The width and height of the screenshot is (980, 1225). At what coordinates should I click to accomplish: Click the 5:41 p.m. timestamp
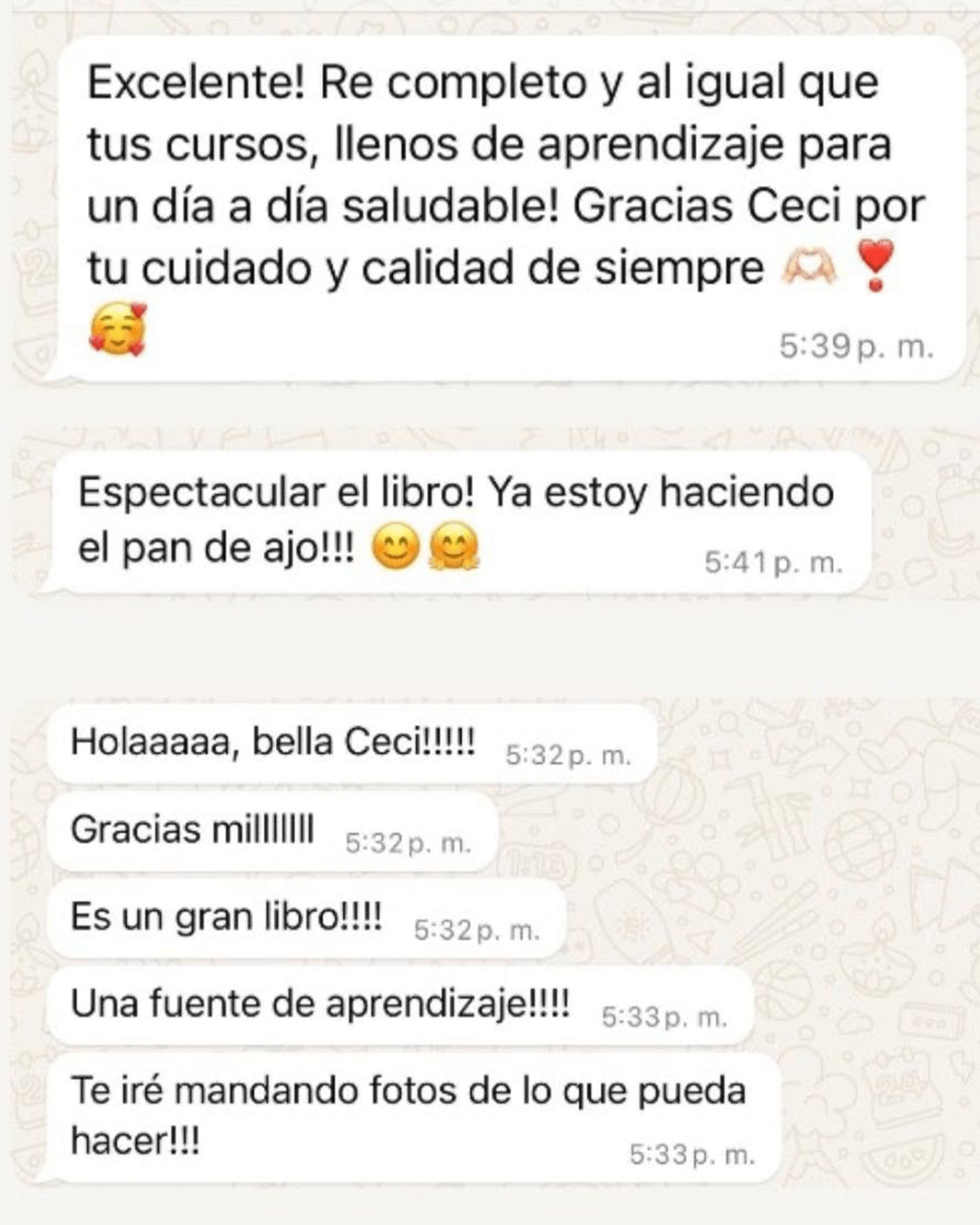775,561
